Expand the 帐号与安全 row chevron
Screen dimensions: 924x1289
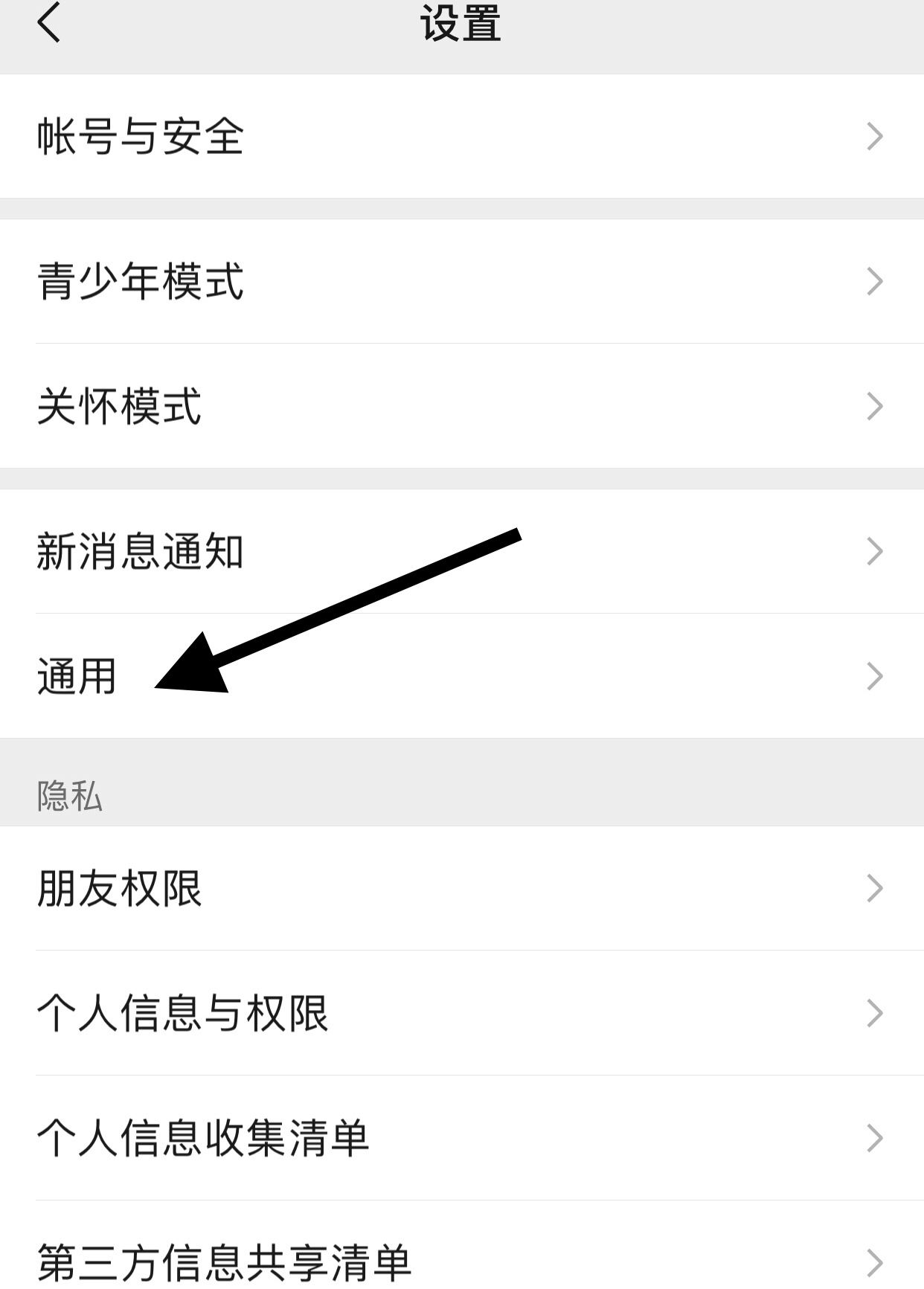click(876, 136)
